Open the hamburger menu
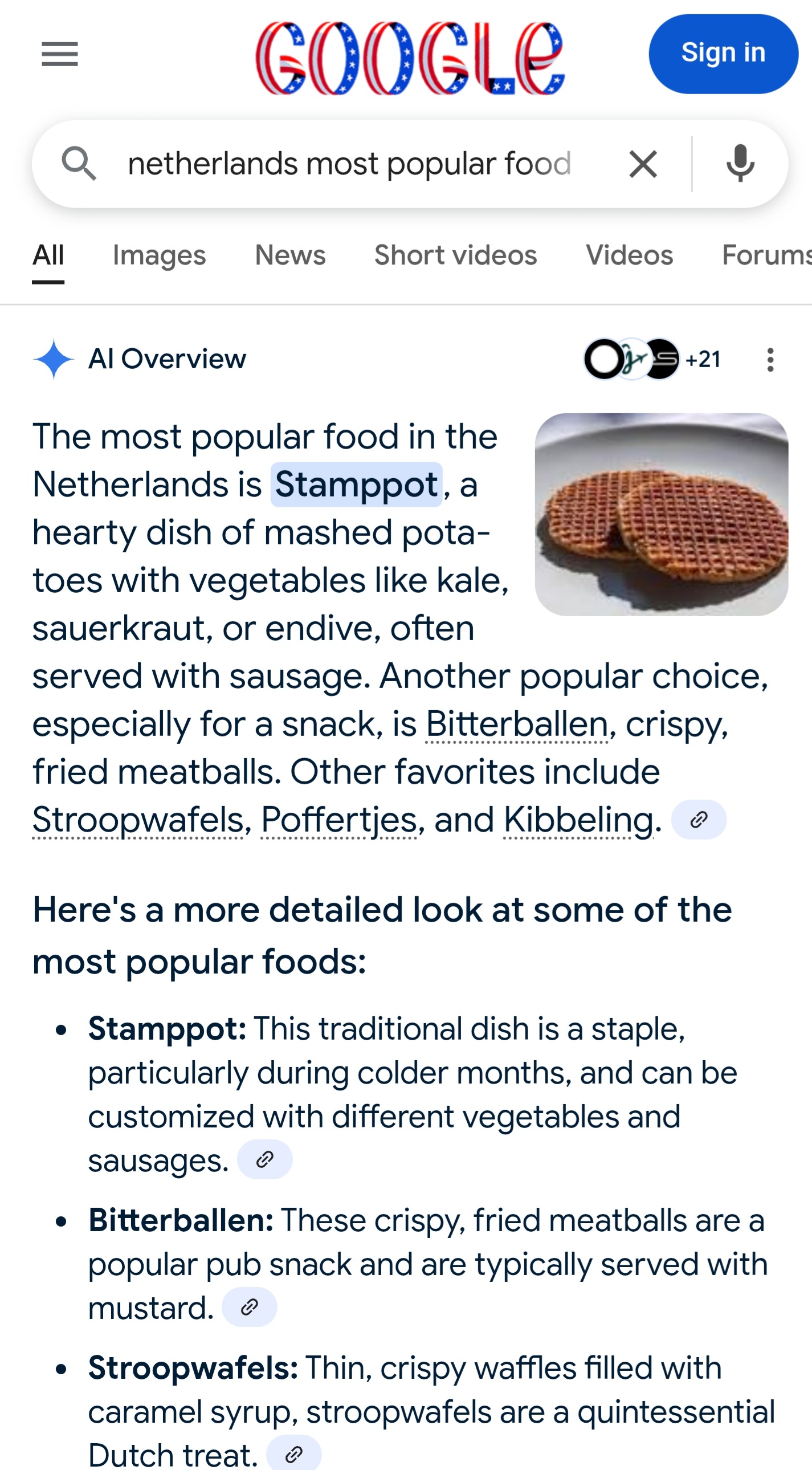812x1470 pixels. click(x=60, y=54)
